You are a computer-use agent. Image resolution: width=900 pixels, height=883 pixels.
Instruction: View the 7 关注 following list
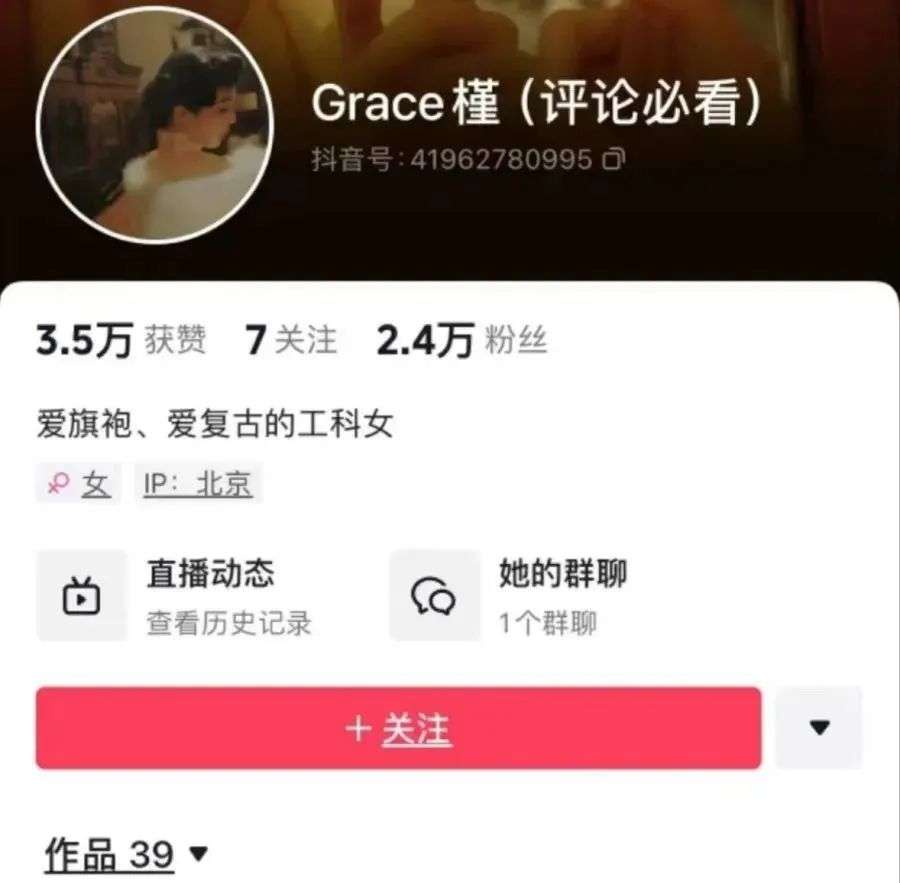pyautogui.click(x=291, y=341)
